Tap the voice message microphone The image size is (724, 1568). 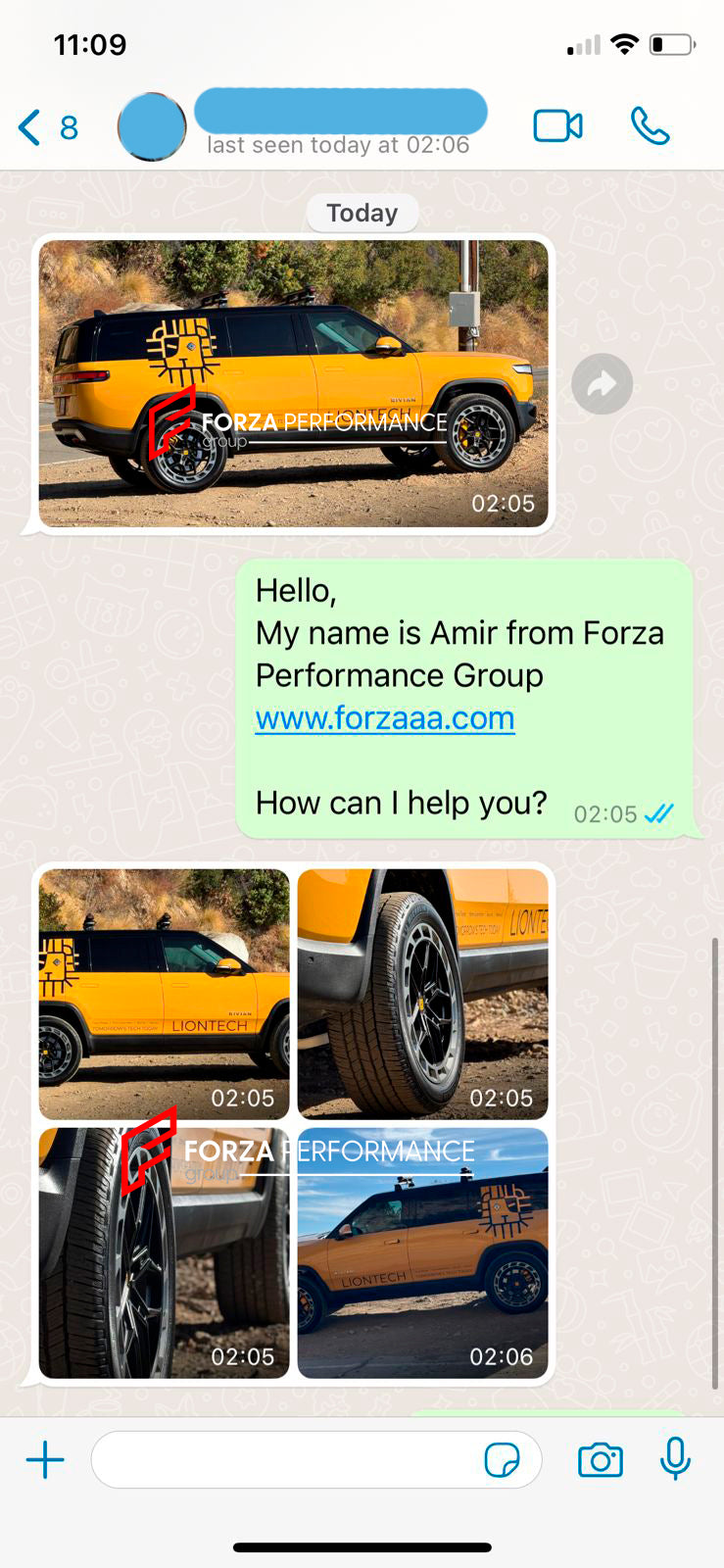coord(675,1459)
